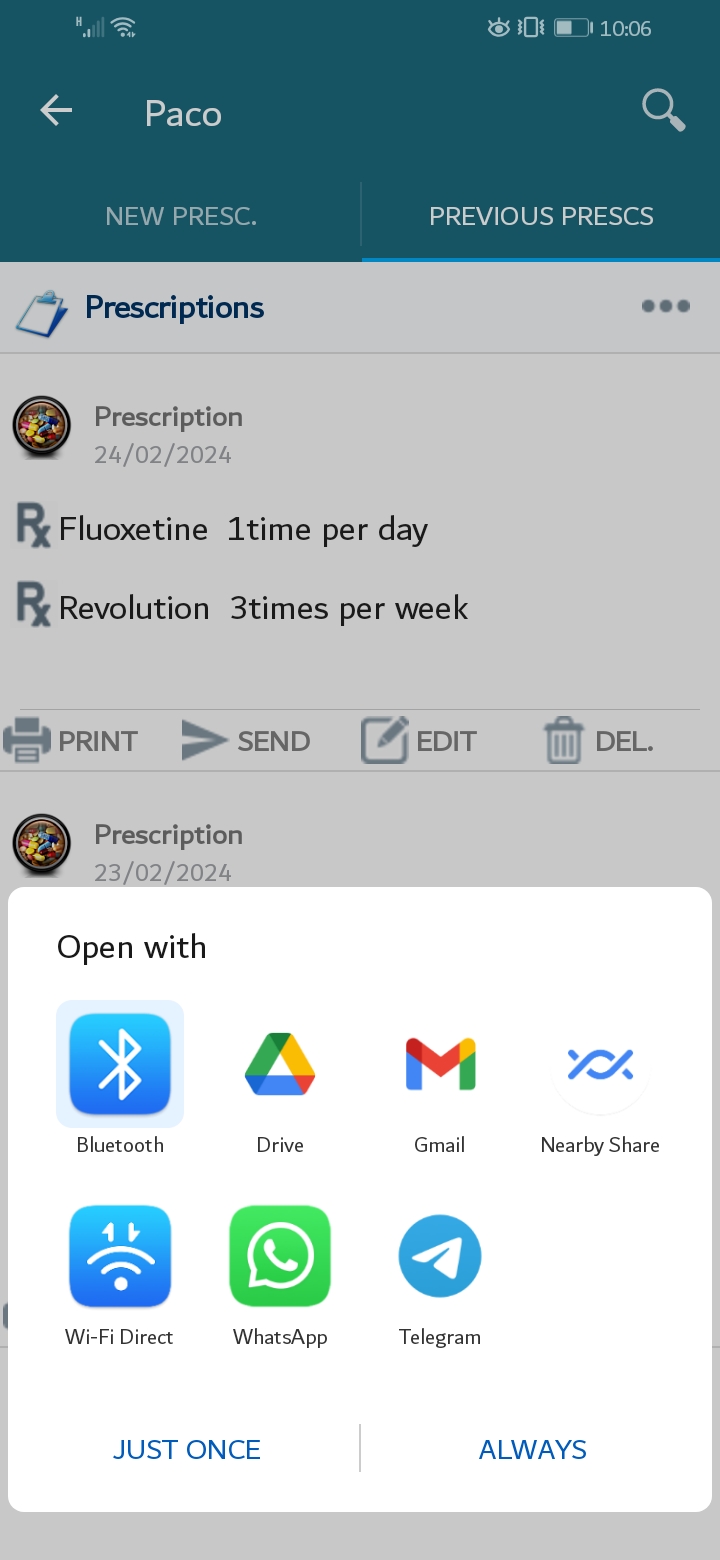Switch to the New Presc. tab
This screenshot has width=720, height=1560.
(181, 216)
